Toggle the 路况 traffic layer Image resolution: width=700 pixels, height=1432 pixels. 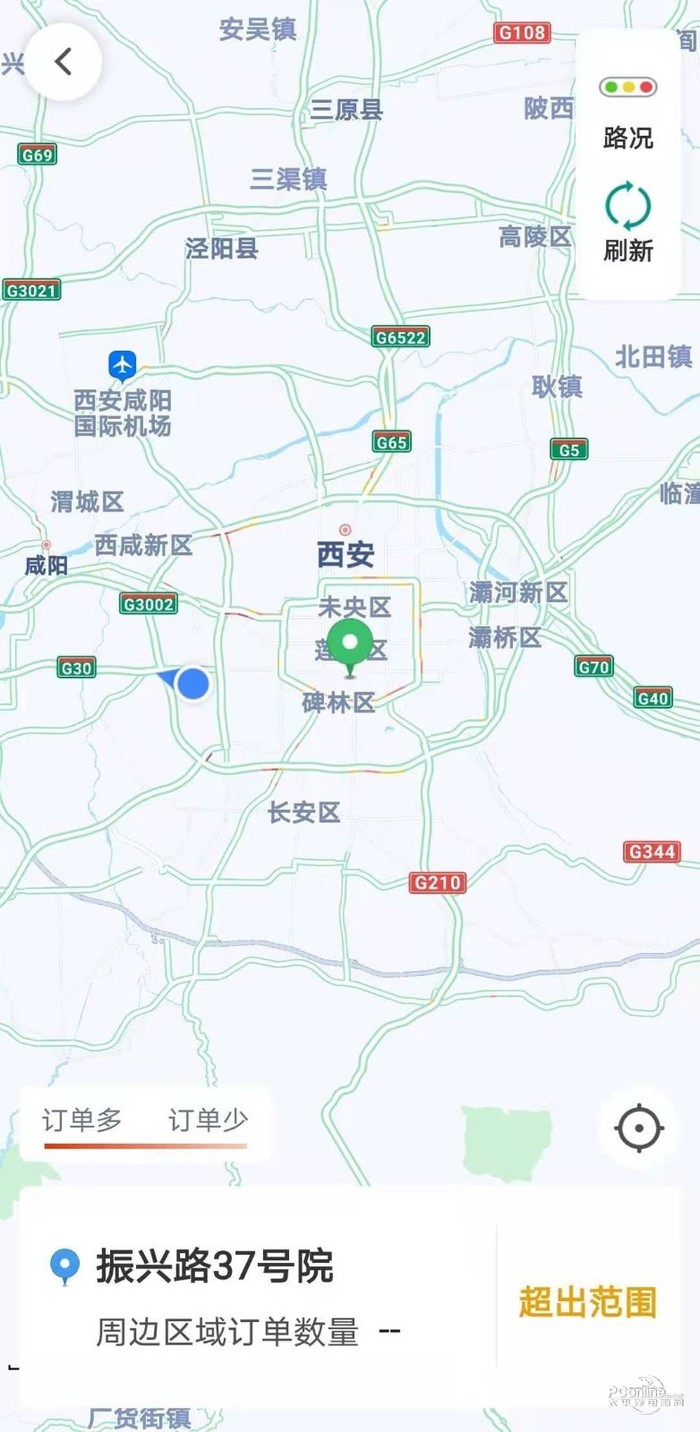pyautogui.click(x=628, y=110)
